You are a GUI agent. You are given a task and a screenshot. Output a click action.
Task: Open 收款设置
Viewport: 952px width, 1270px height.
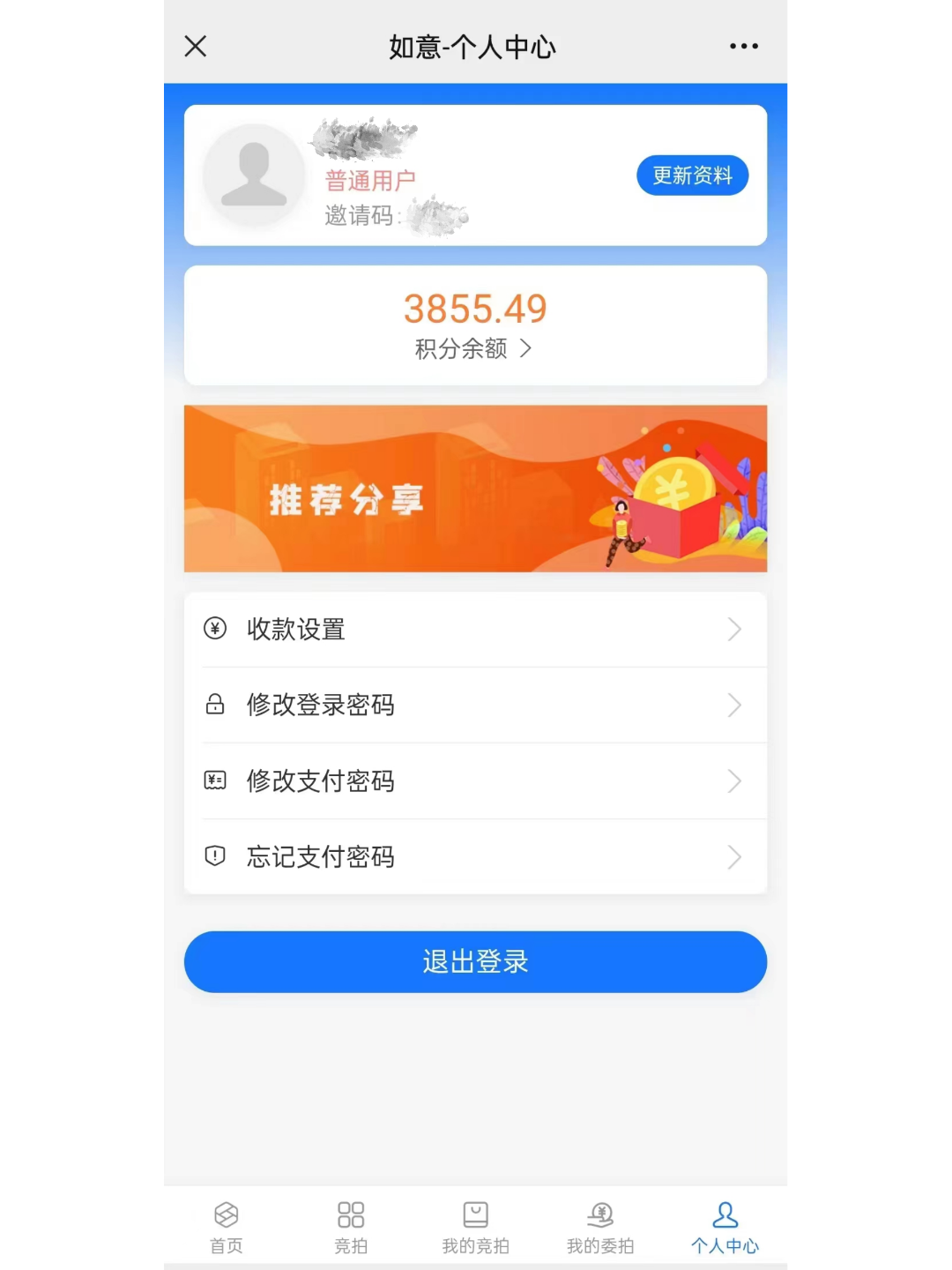point(475,630)
